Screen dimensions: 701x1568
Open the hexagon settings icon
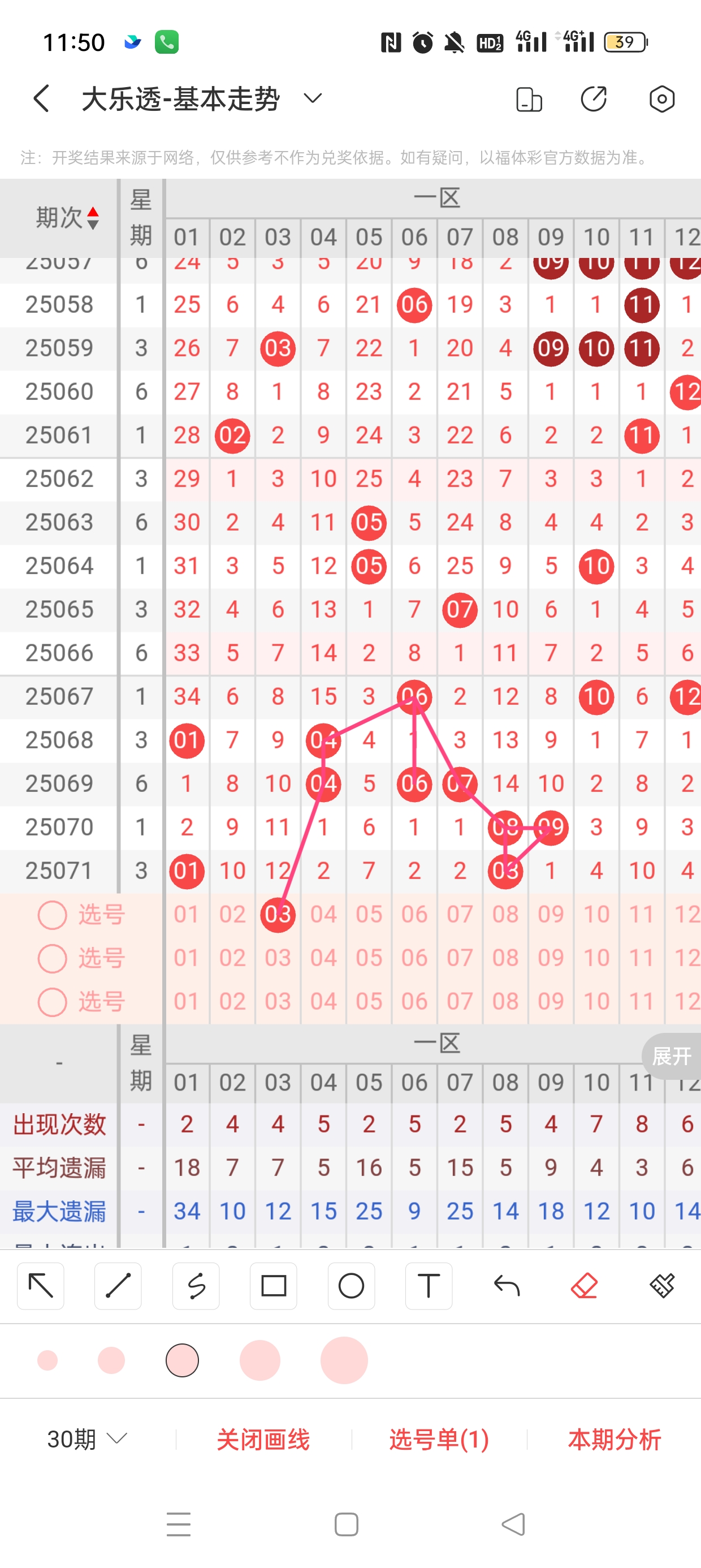(662, 98)
